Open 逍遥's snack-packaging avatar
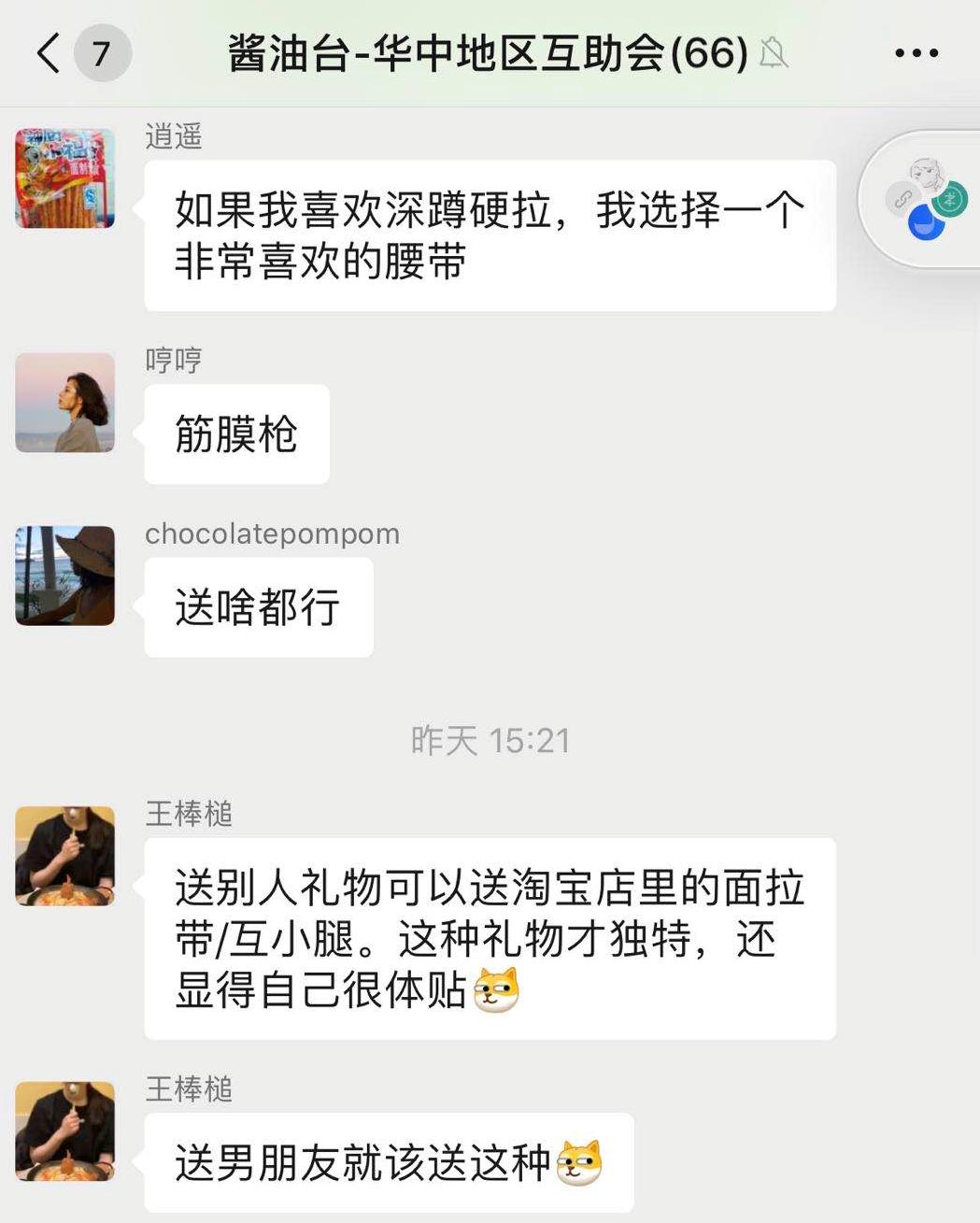980x1223 pixels. coord(64,178)
